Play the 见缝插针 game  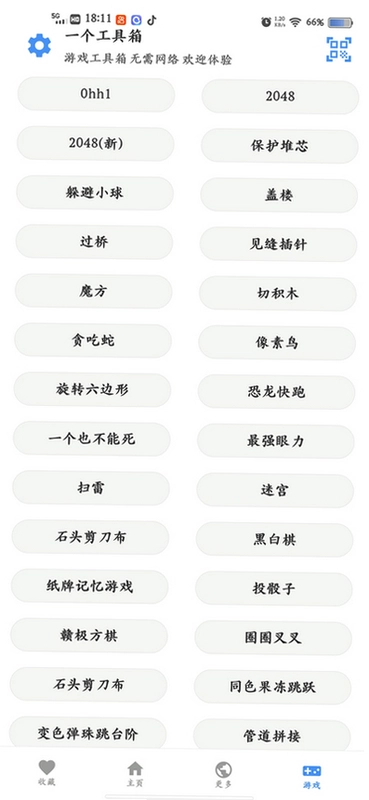(278, 244)
